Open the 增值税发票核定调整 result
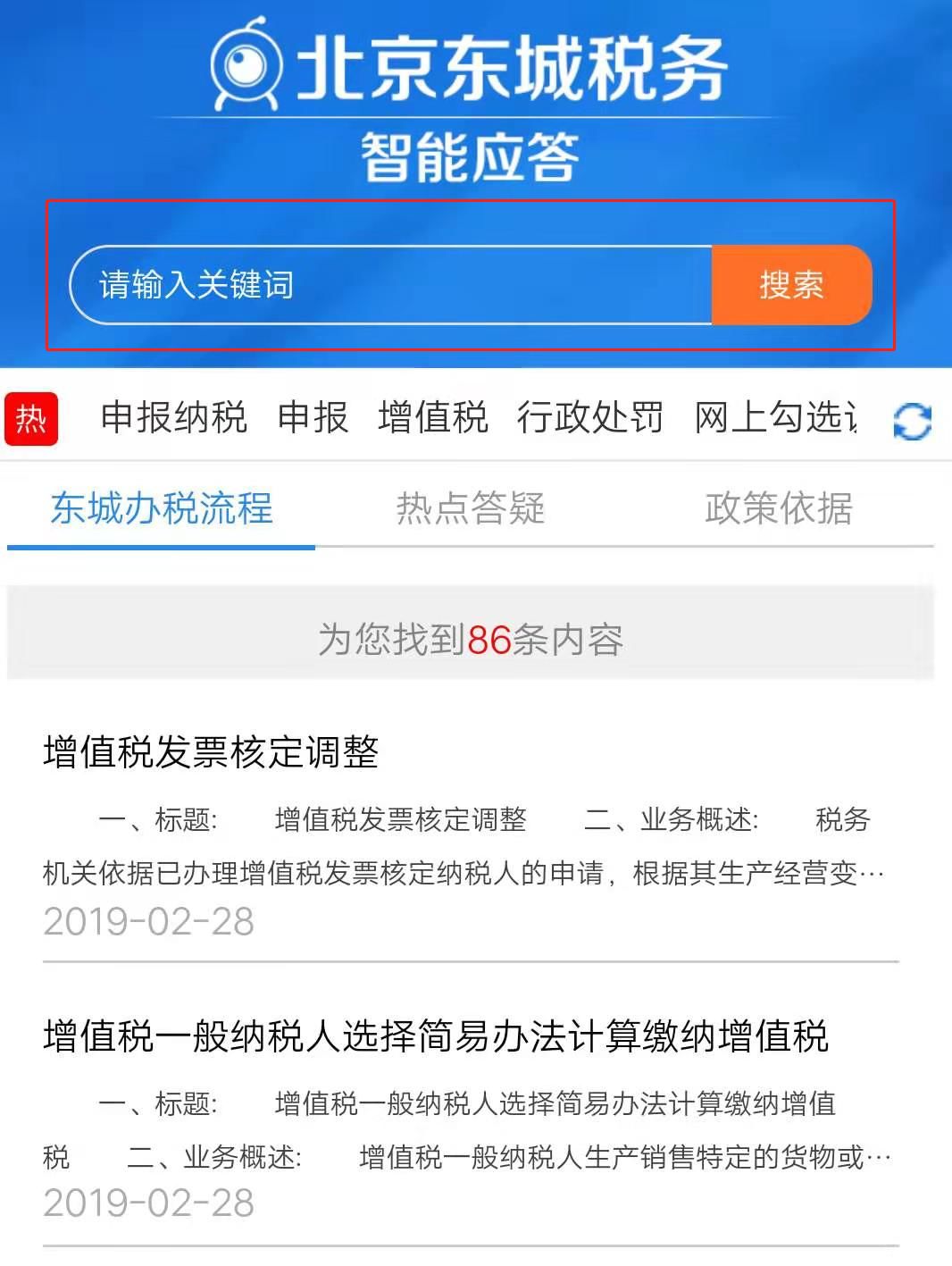The height and width of the screenshot is (1266, 952). [212, 752]
